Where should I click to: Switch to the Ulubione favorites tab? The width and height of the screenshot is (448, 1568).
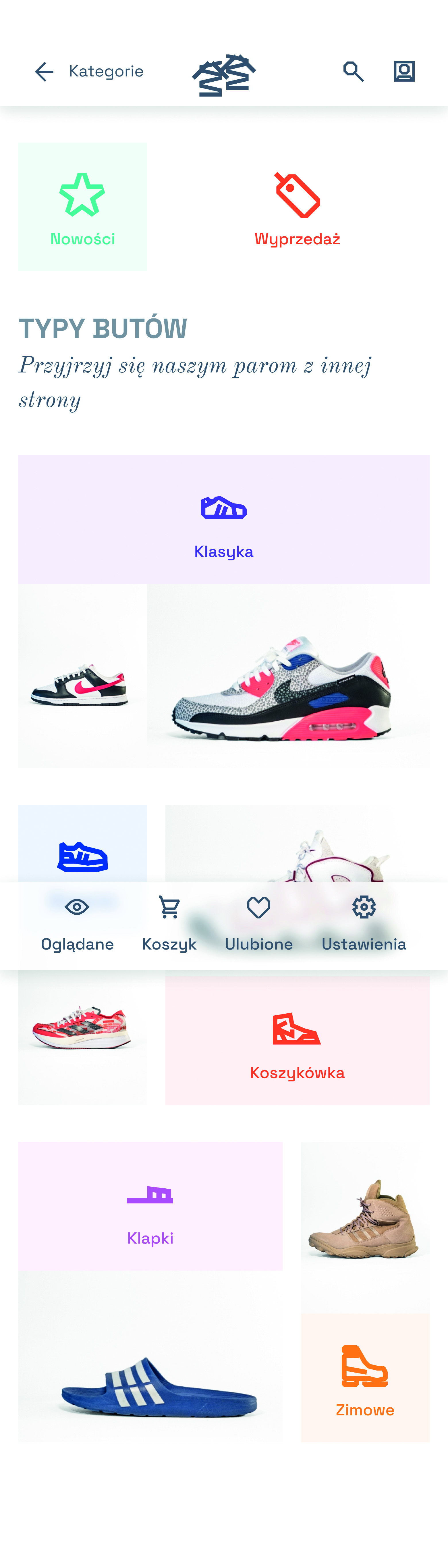(259, 925)
